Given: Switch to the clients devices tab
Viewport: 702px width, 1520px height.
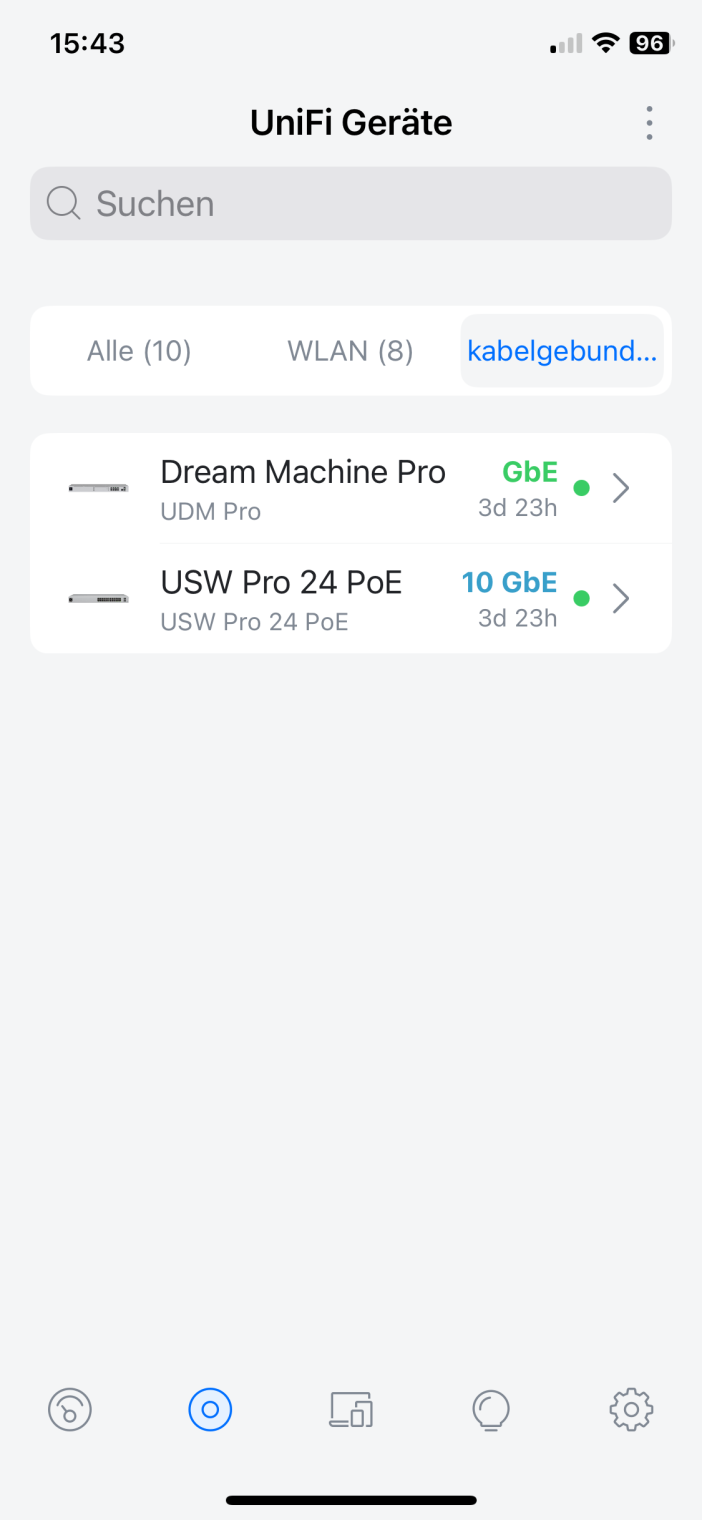Looking at the screenshot, I should pyautogui.click(x=351, y=1410).
